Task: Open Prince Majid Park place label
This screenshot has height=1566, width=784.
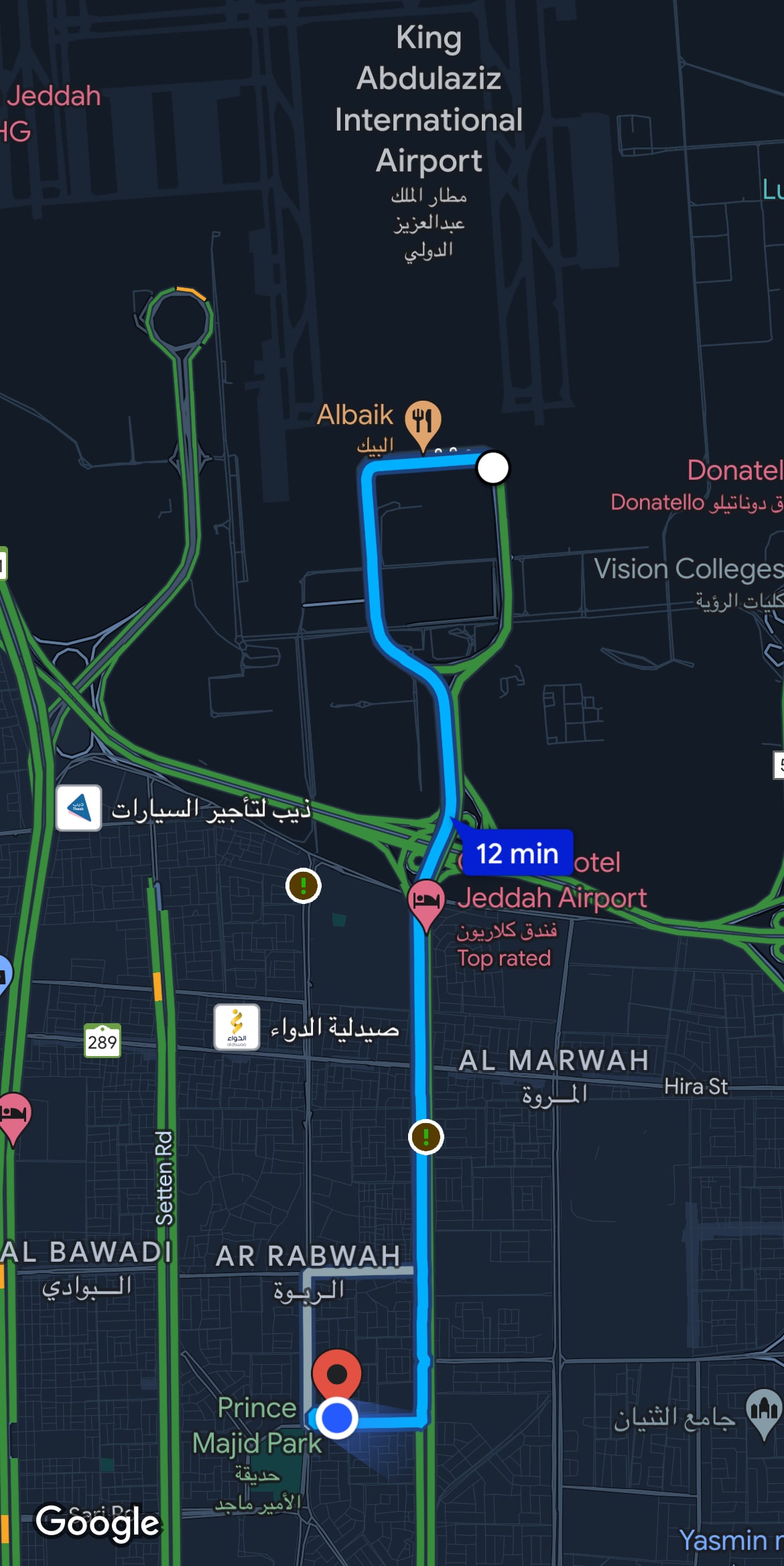Action: point(257,1426)
